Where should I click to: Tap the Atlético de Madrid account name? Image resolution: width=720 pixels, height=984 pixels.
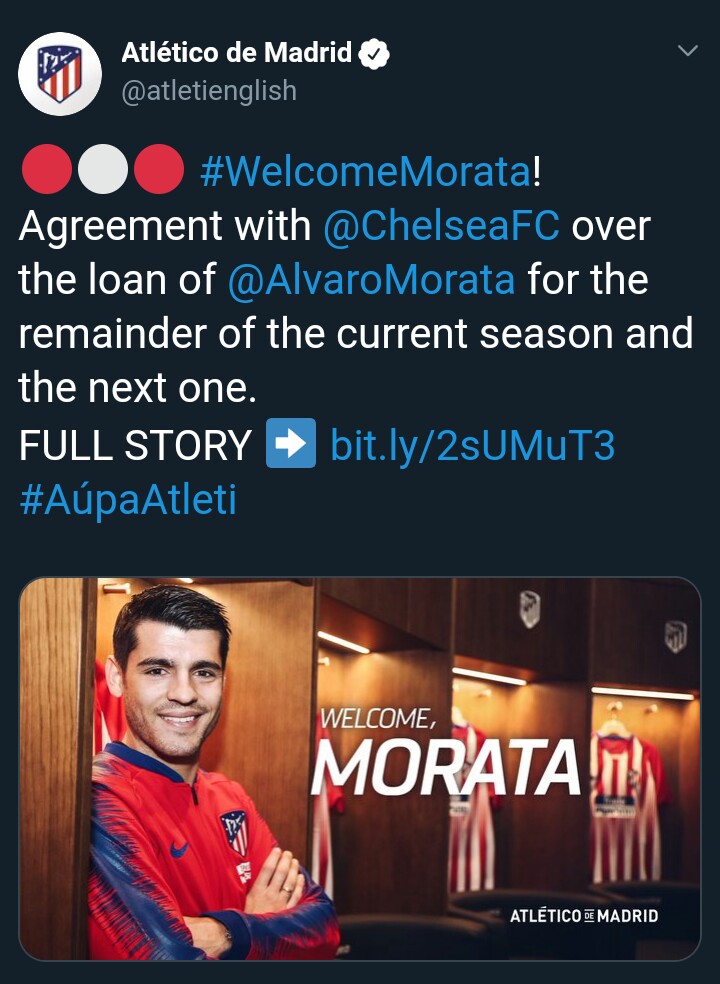(236, 52)
